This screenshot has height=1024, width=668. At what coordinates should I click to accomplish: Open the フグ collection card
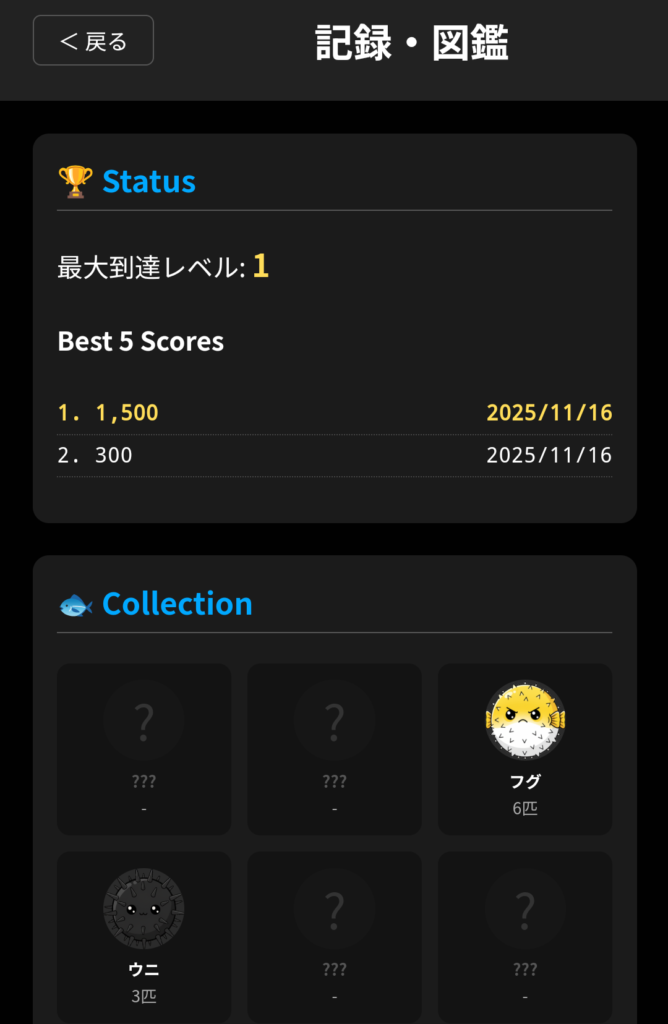pyautogui.click(x=525, y=748)
